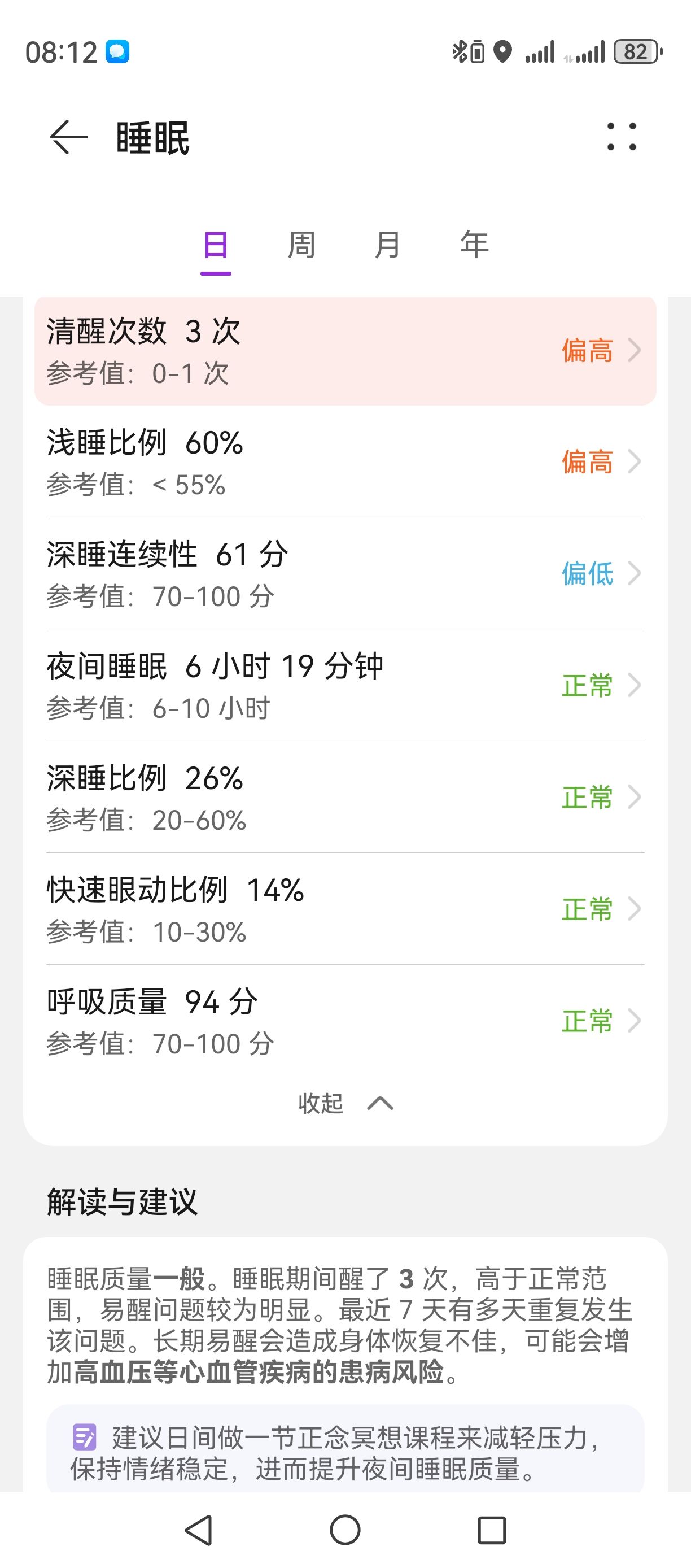The height and width of the screenshot is (1568, 691).
Task: Collapse the list with 收起
Action: tap(345, 1103)
